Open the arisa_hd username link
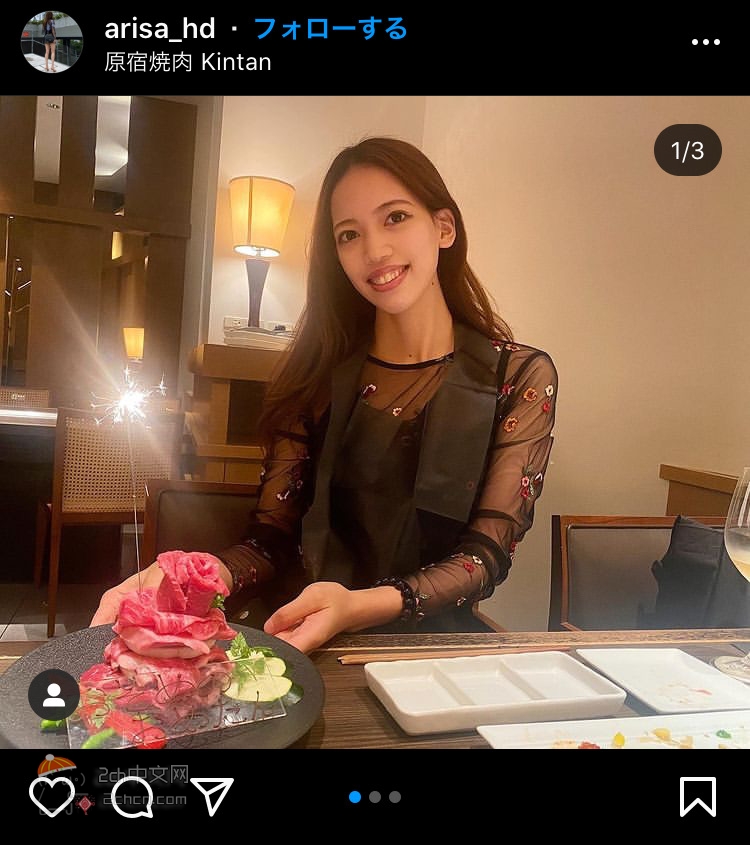Image resolution: width=750 pixels, height=845 pixels. pyautogui.click(x=162, y=28)
